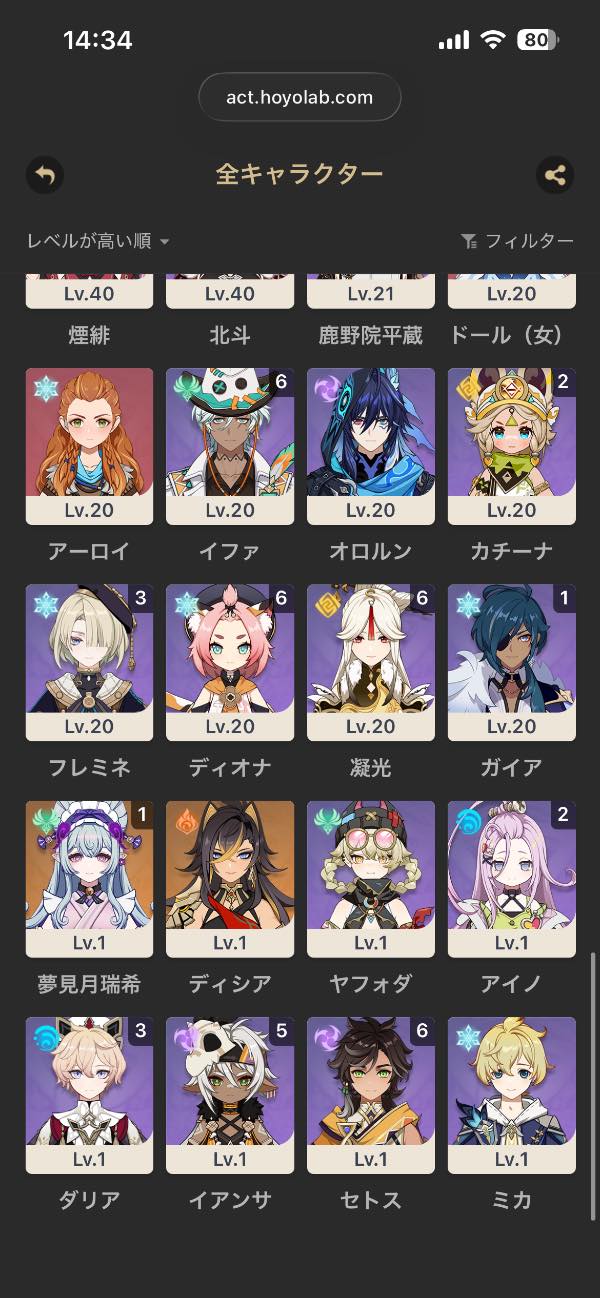Screen dimensions: 600x1298
Task: View オロルン character details
Action: [371, 446]
